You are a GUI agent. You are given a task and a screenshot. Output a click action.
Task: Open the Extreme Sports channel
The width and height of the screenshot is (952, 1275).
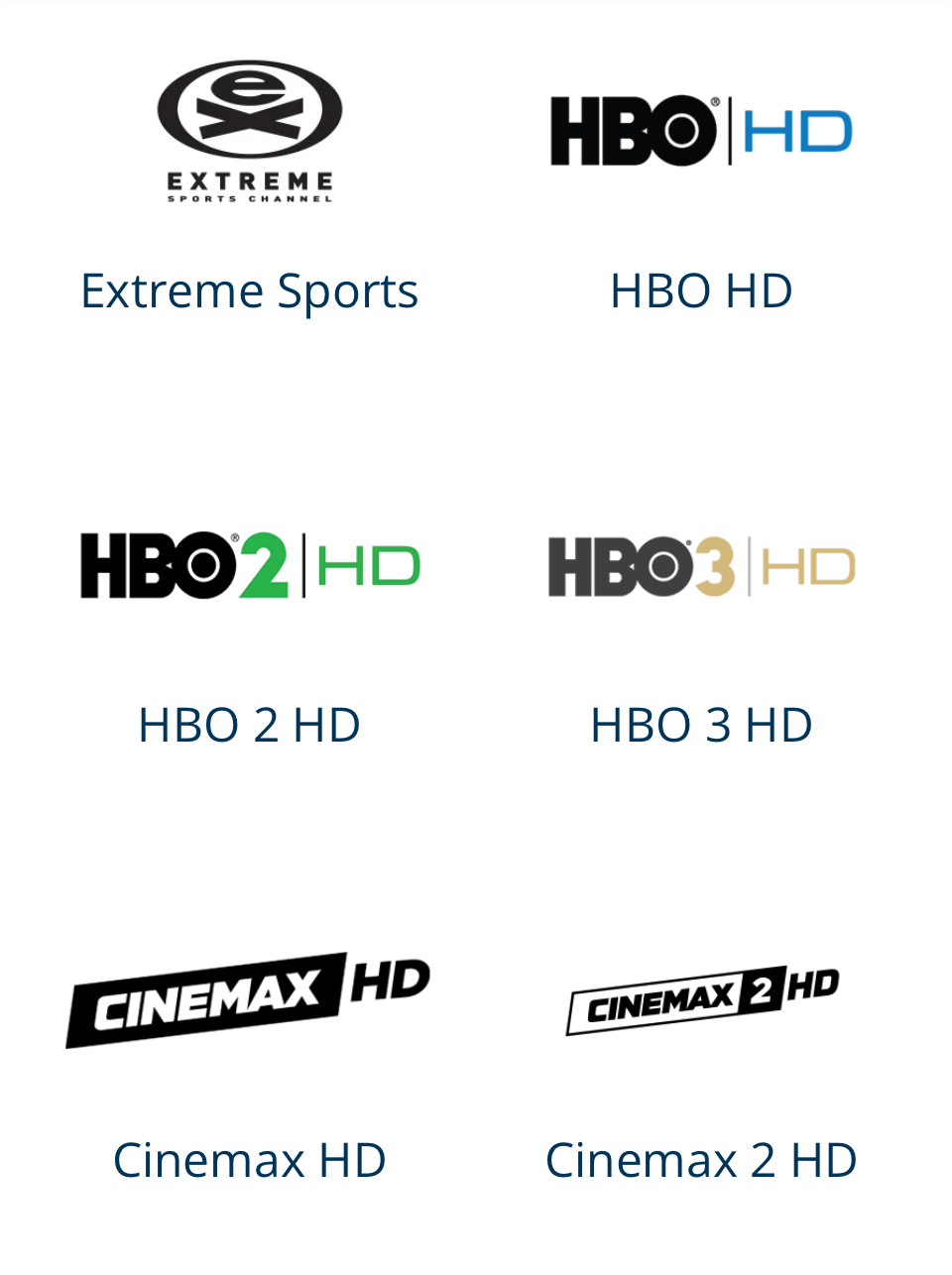coord(249,290)
